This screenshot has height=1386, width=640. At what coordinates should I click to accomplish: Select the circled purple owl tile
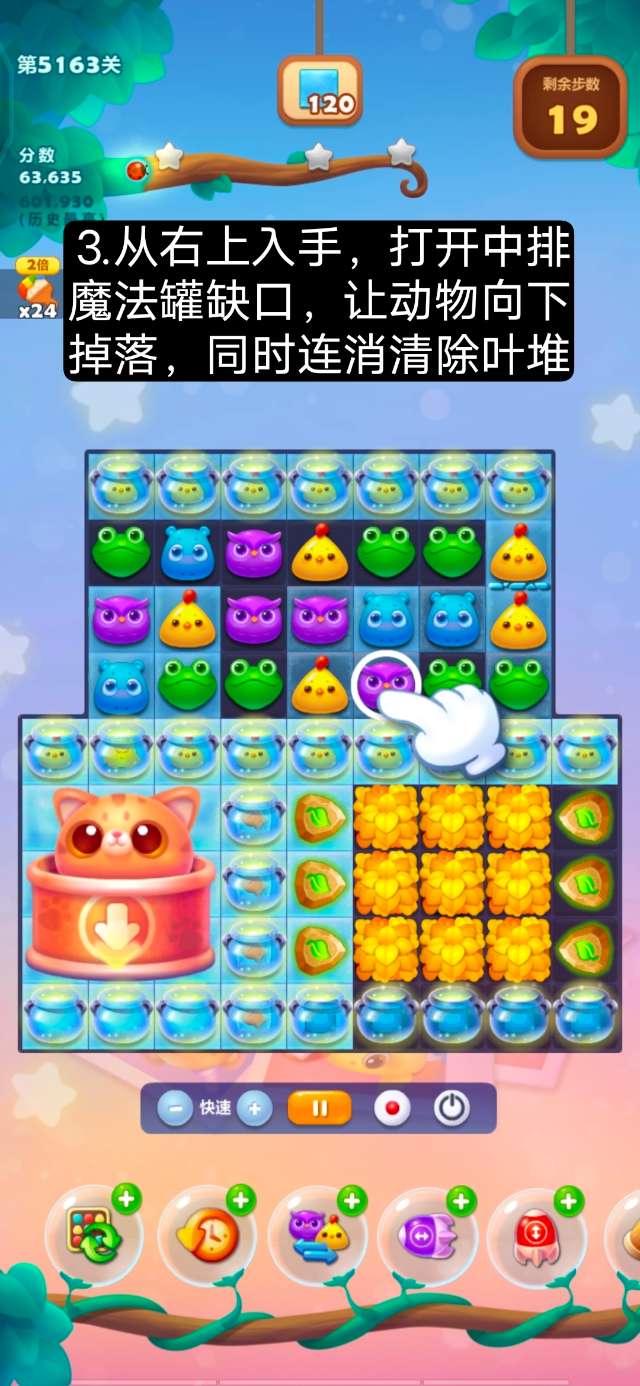(385, 684)
